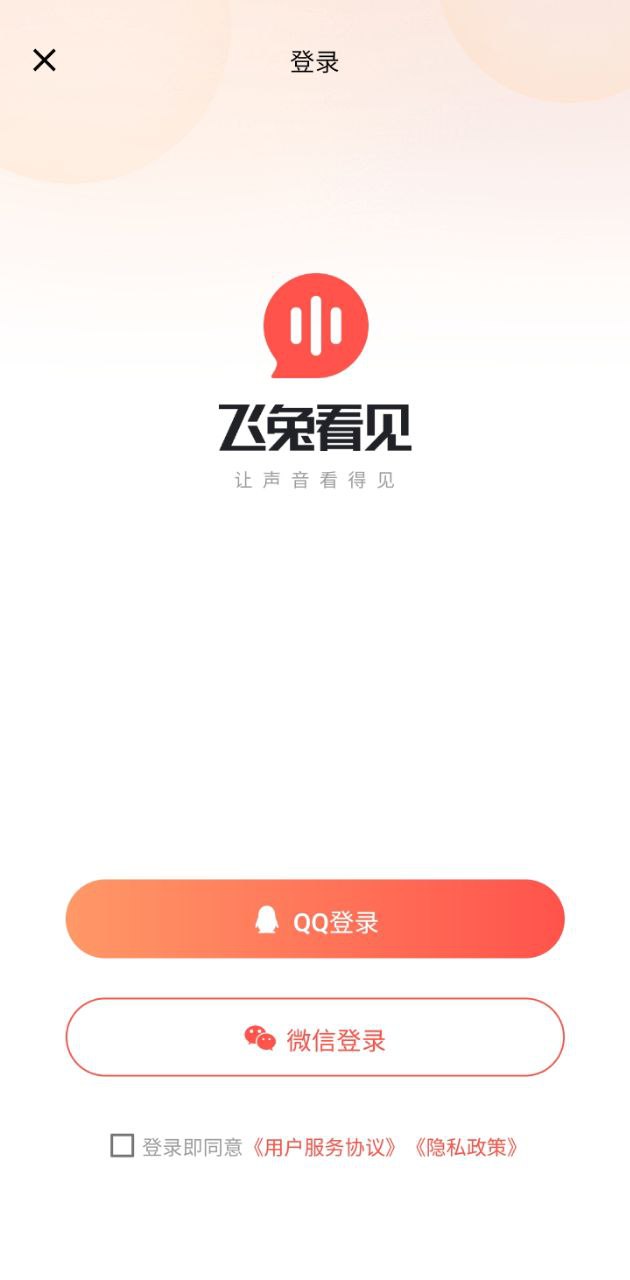Image resolution: width=630 pixels, height=1280 pixels.
Task: Choose WeChat login (微信登录)
Action: [x=315, y=1038]
